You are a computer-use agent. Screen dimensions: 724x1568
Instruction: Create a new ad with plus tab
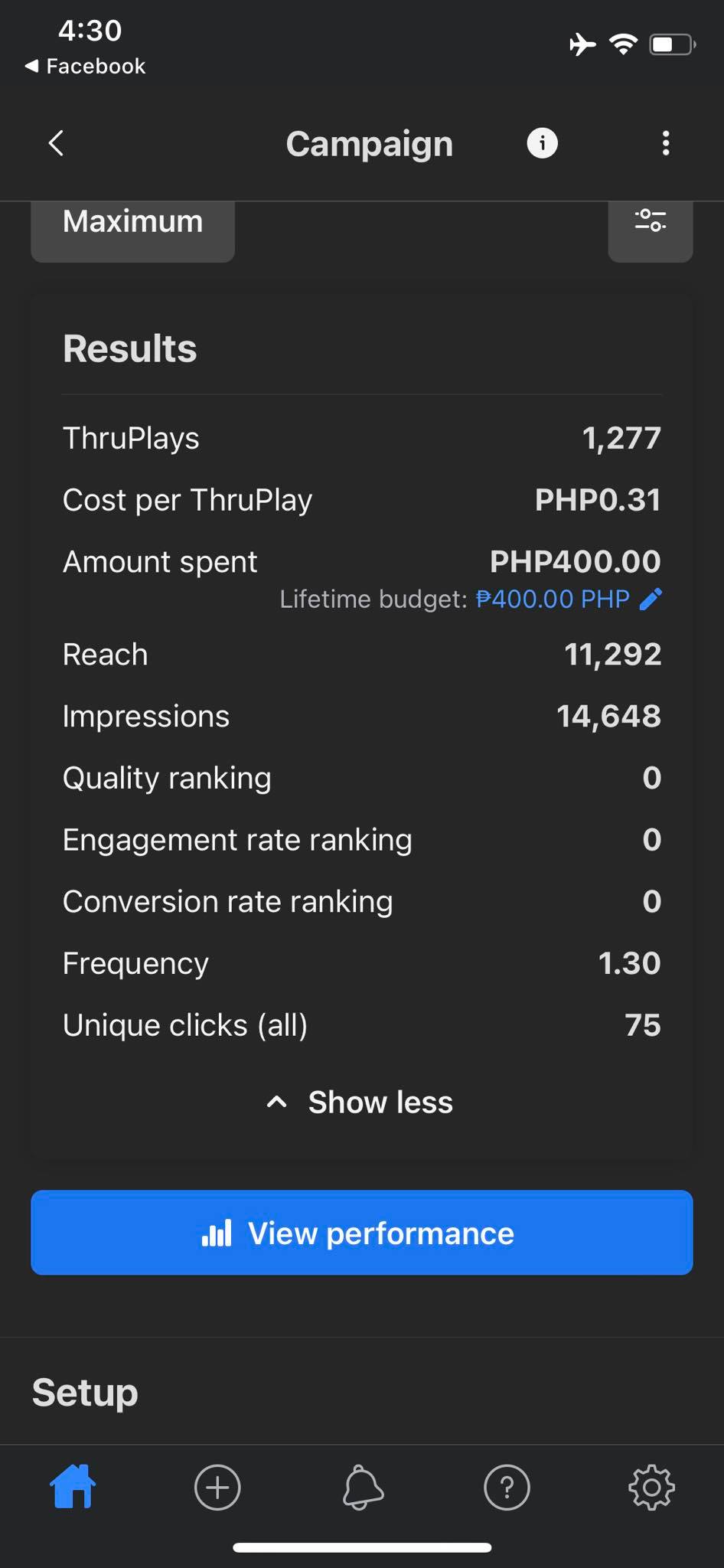point(217,1487)
